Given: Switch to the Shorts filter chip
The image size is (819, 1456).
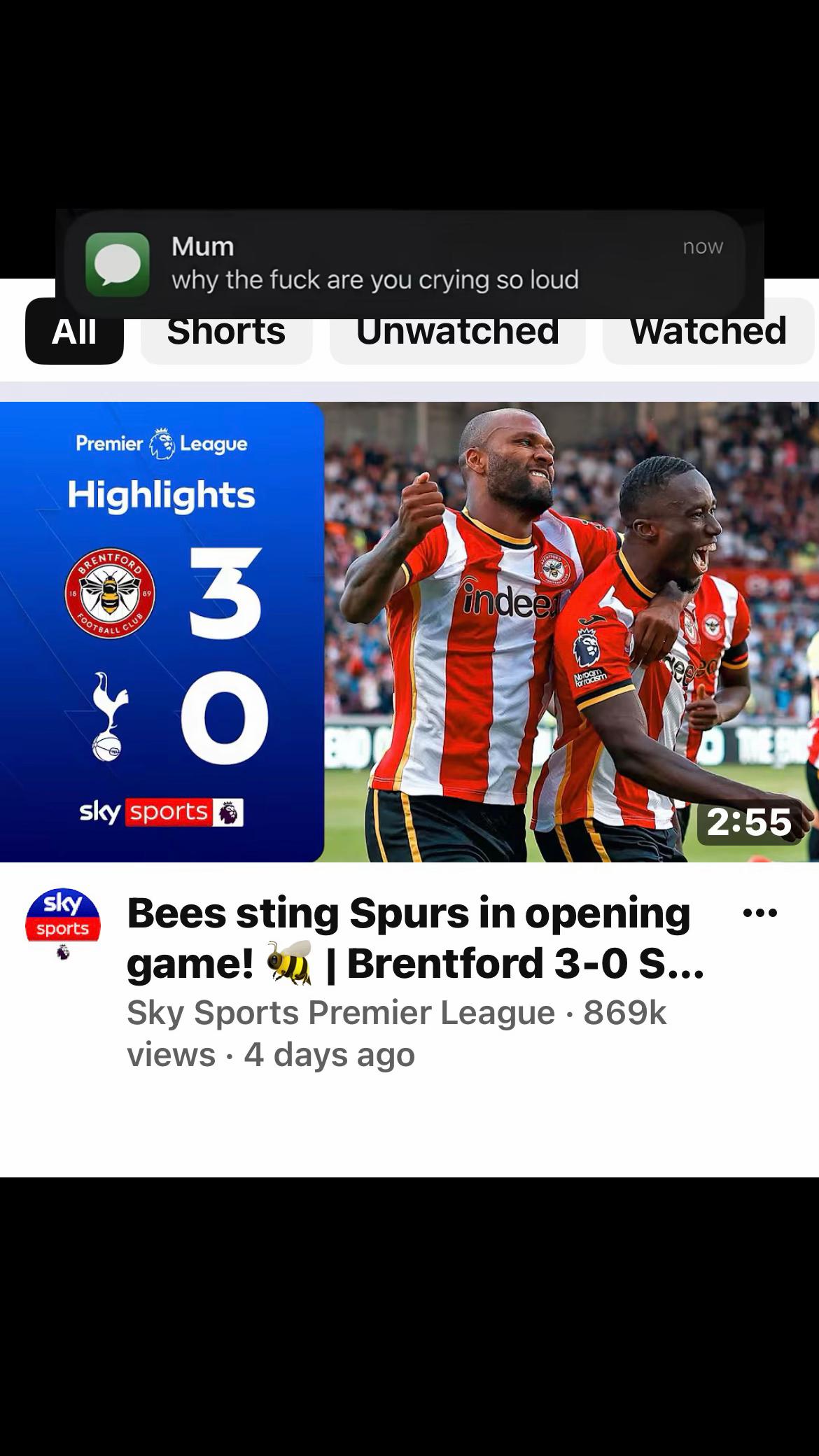Looking at the screenshot, I should click(226, 331).
